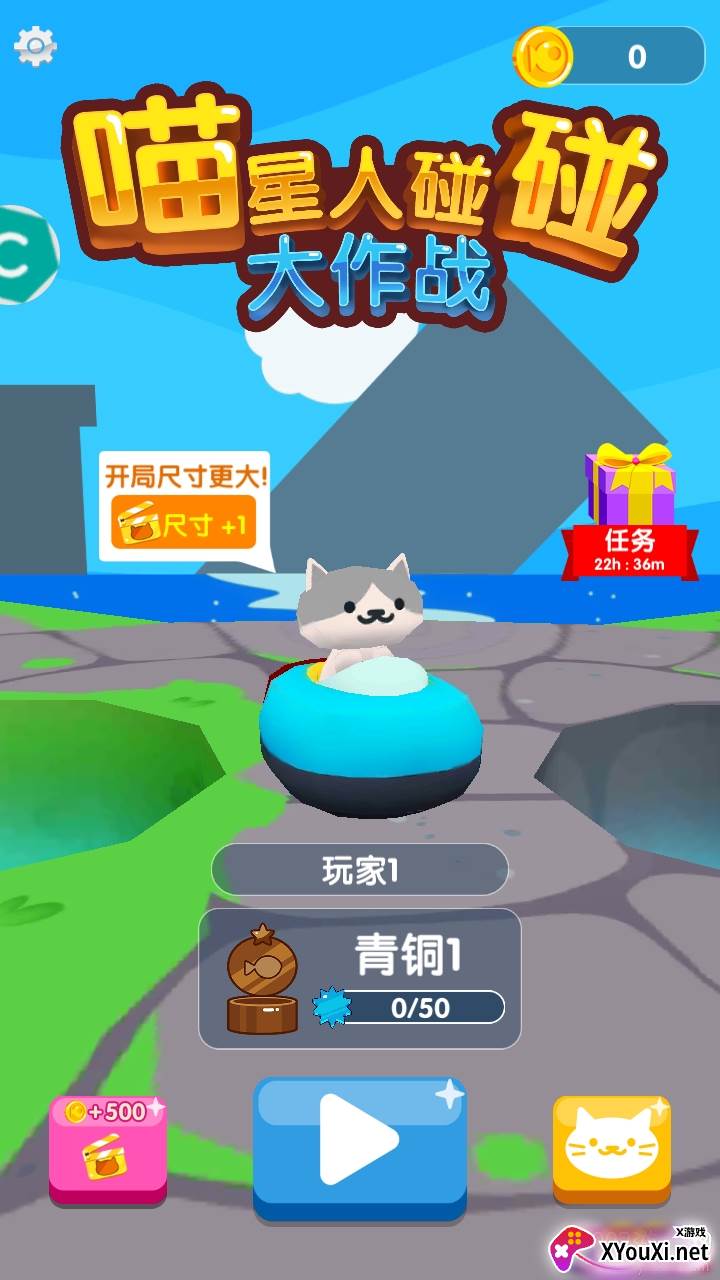Screen dimensions: 720x1280
Task: Open the coin balance counter
Action: (612, 56)
